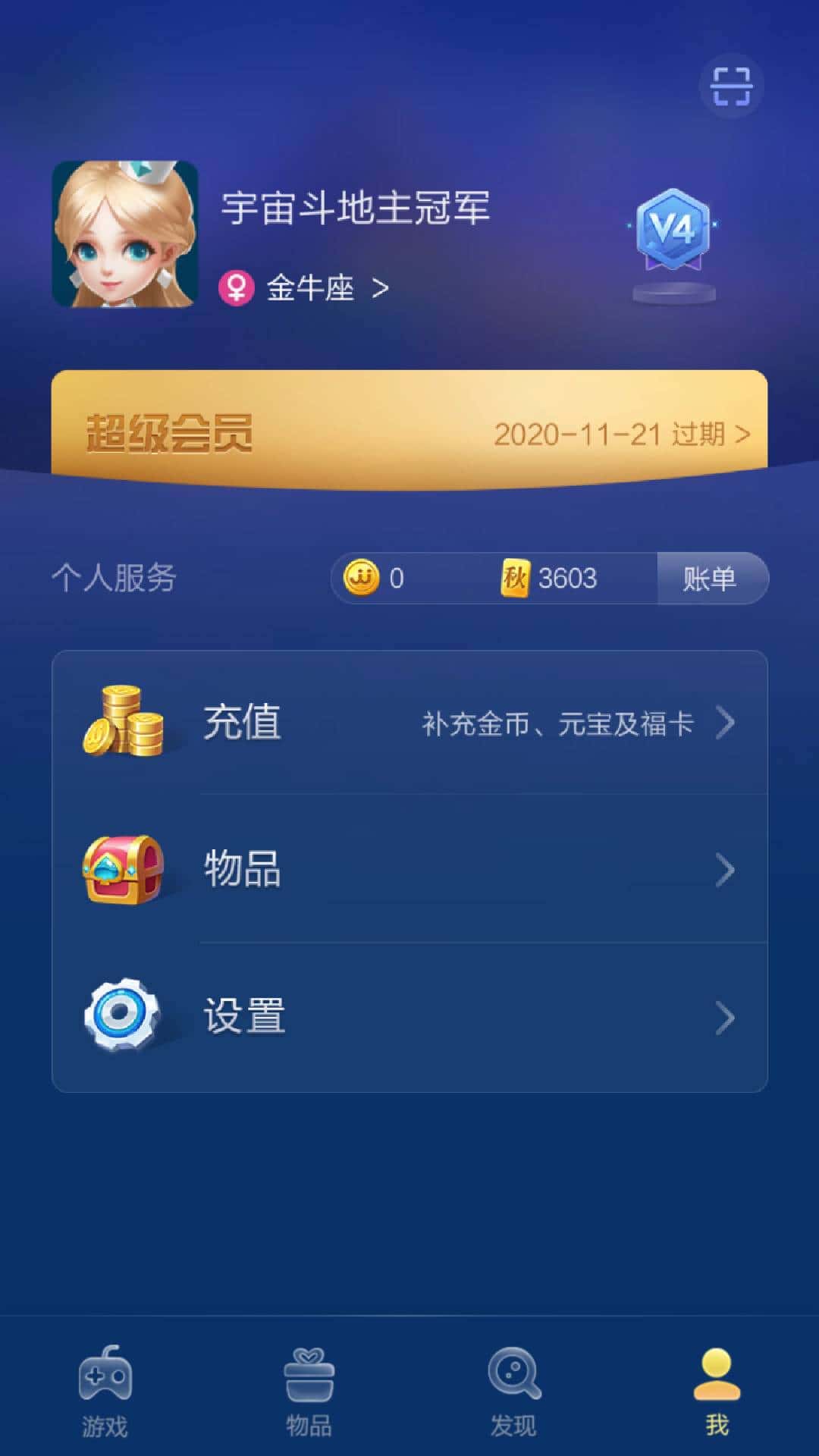Open the membership expiry link 2020-11-21 过期
This screenshot has width=819, height=1456.
coord(622,432)
